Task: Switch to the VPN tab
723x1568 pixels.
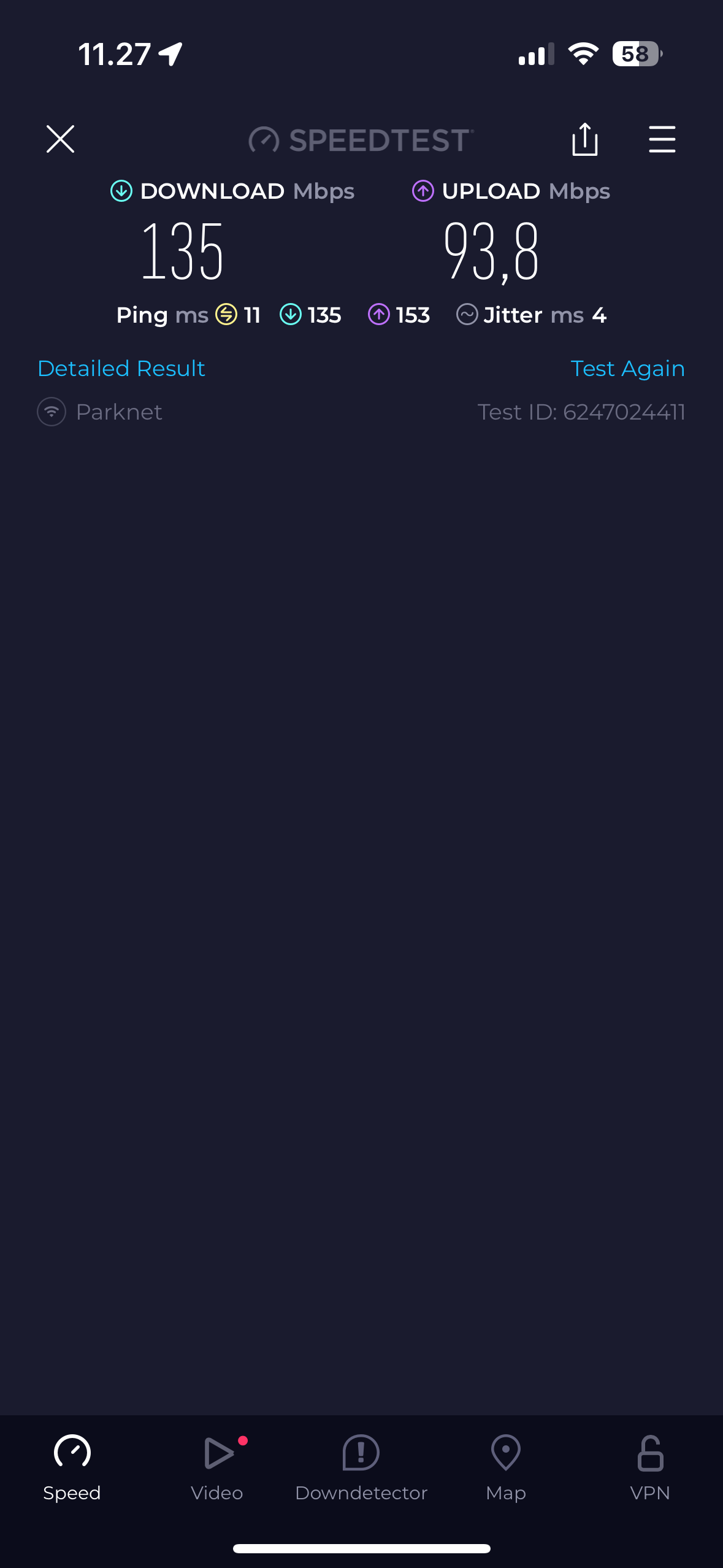Action: coord(650,1467)
